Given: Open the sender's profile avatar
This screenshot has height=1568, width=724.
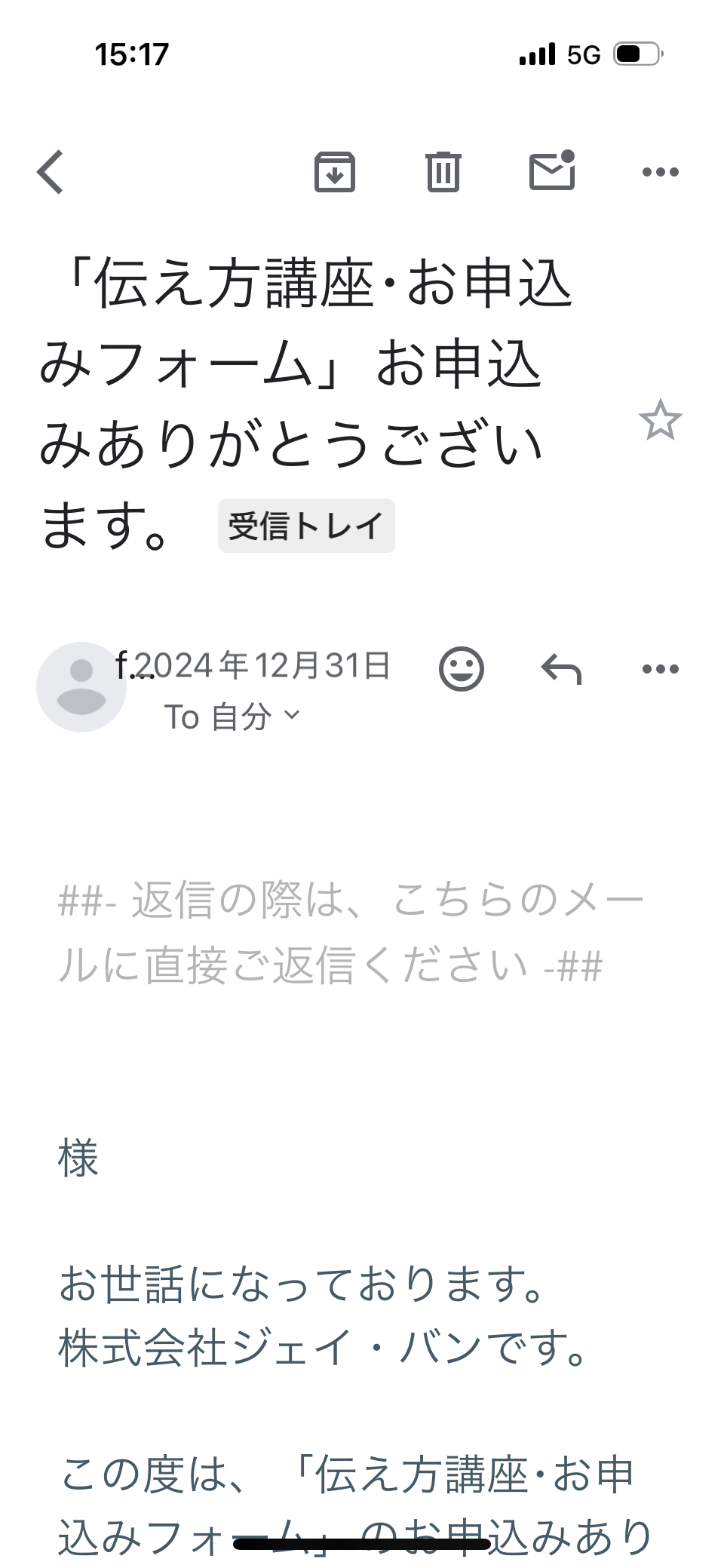Looking at the screenshot, I should click(81, 686).
